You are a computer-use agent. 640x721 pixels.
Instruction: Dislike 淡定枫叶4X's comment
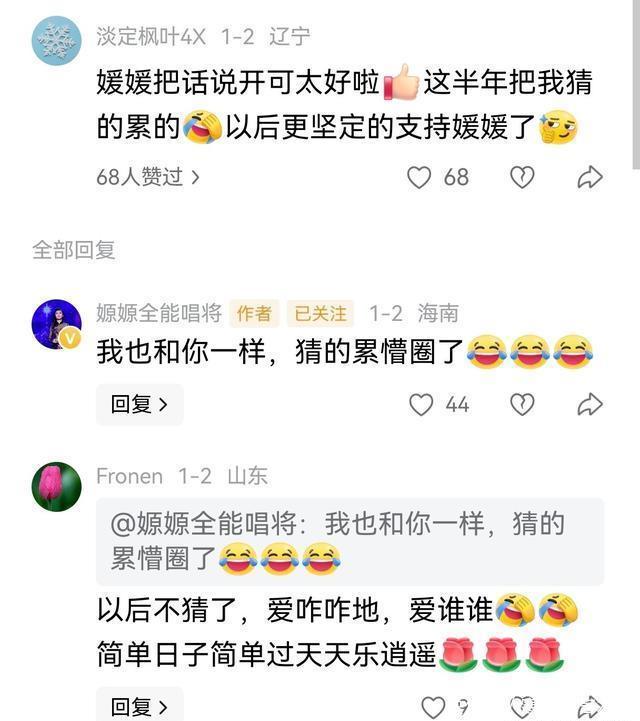click(521, 177)
